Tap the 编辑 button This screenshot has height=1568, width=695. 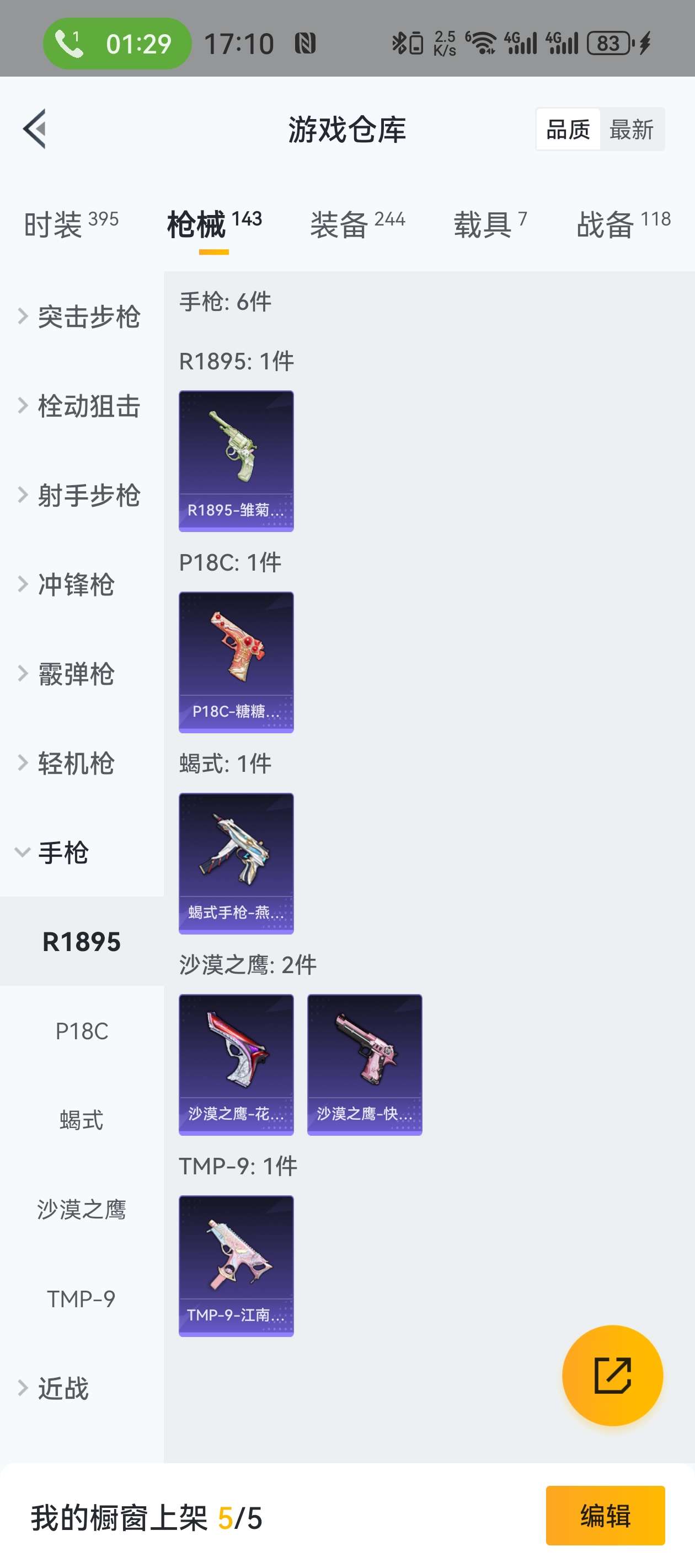tap(605, 1515)
